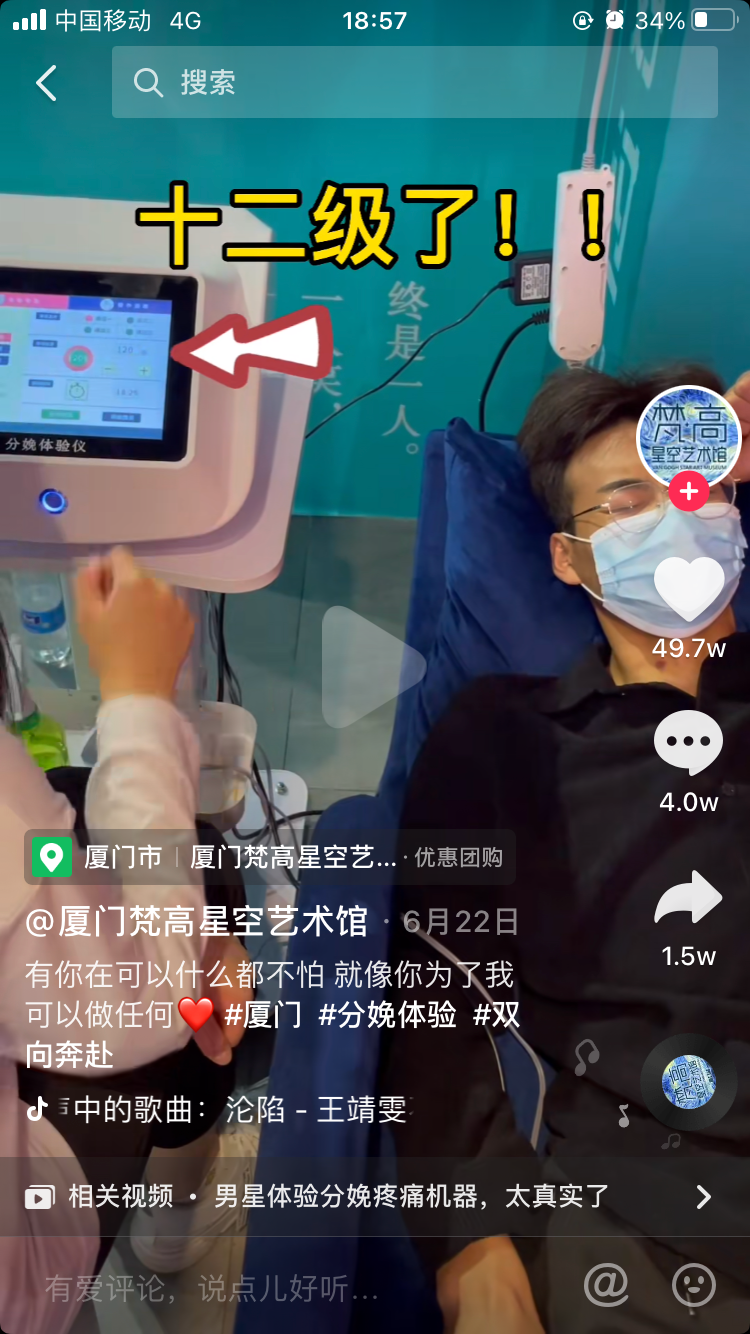Open 梵高星空艺术馆 profile avatar
This screenshot has width=750, height=1334.
pos(688,437)
